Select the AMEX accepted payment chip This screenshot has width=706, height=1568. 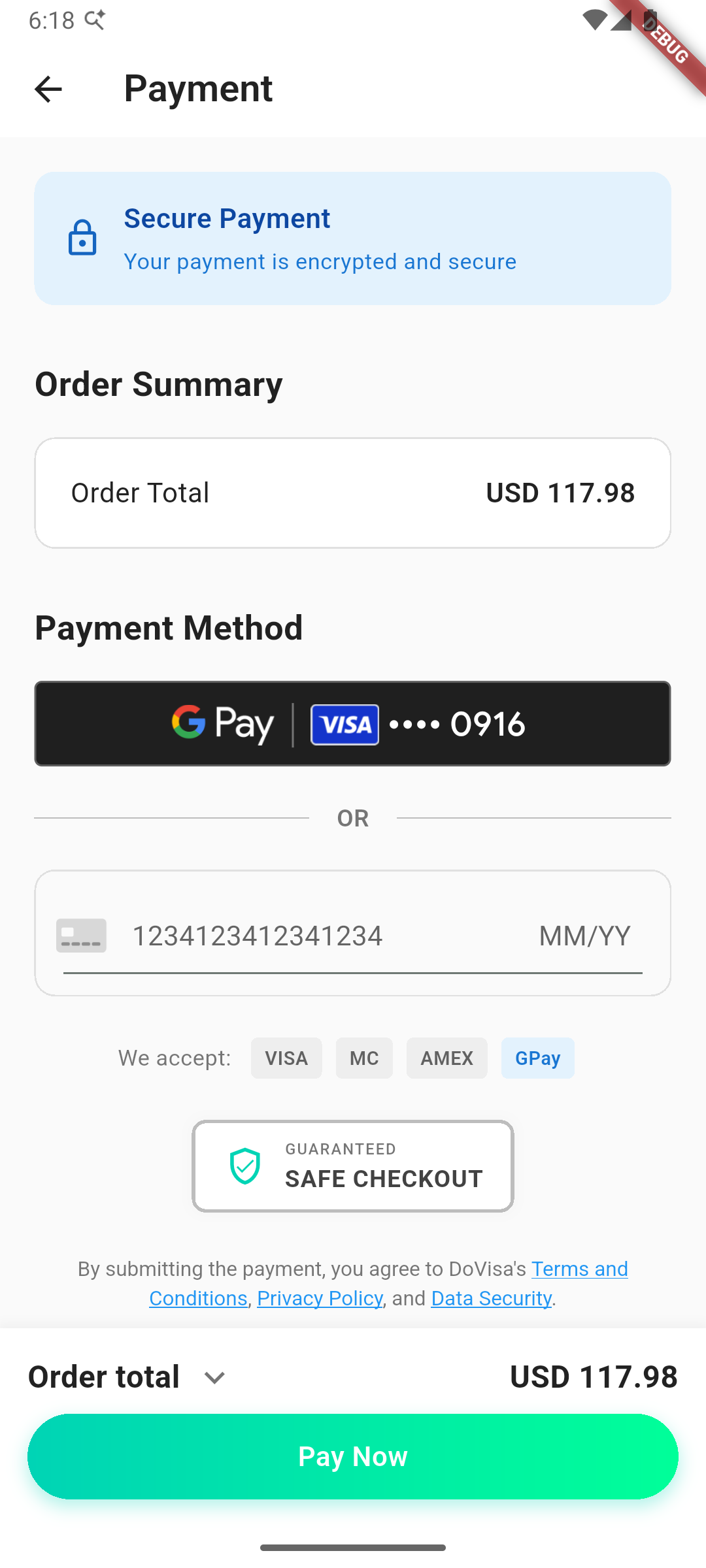pyautogui.click(x=446, y=1058)
